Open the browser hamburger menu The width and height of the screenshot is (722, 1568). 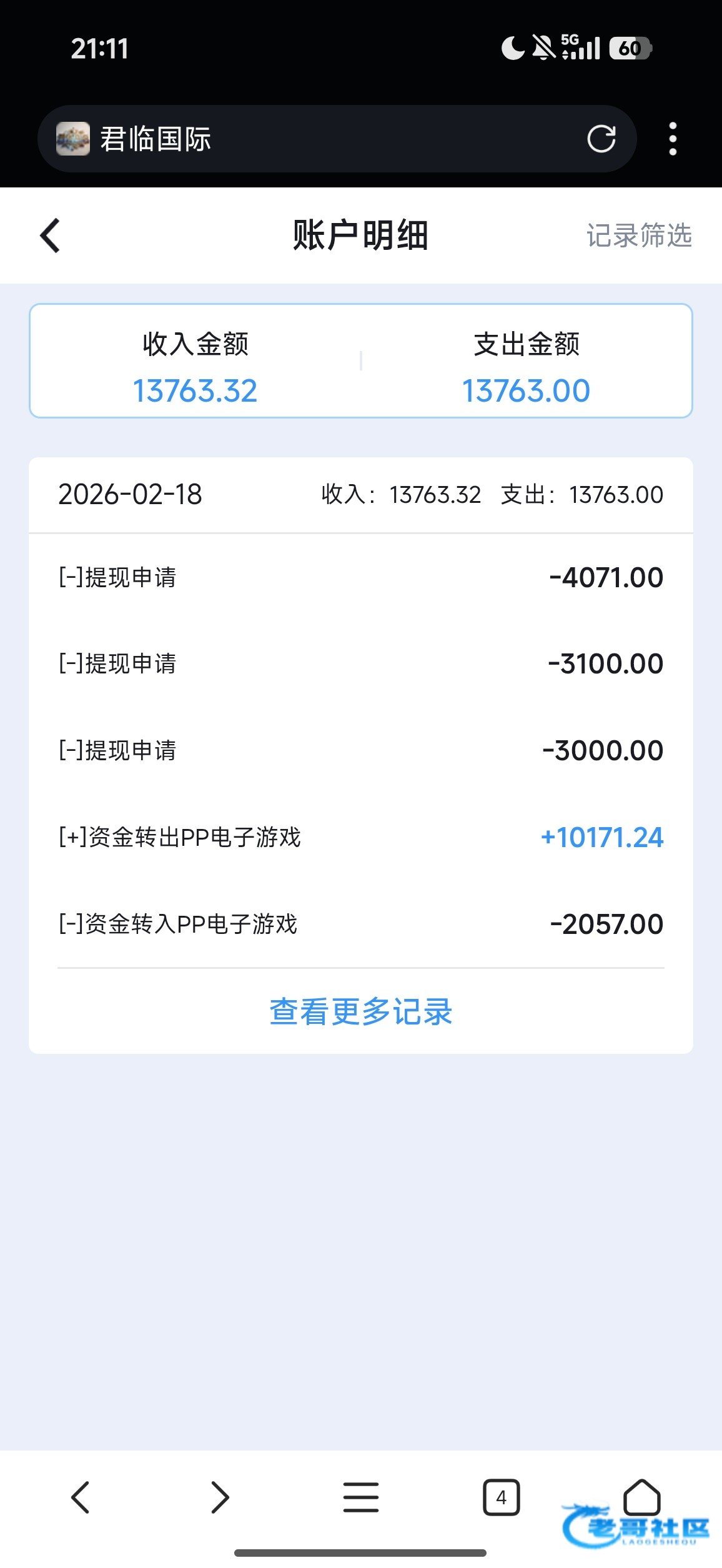click(x=361, y=1497)
